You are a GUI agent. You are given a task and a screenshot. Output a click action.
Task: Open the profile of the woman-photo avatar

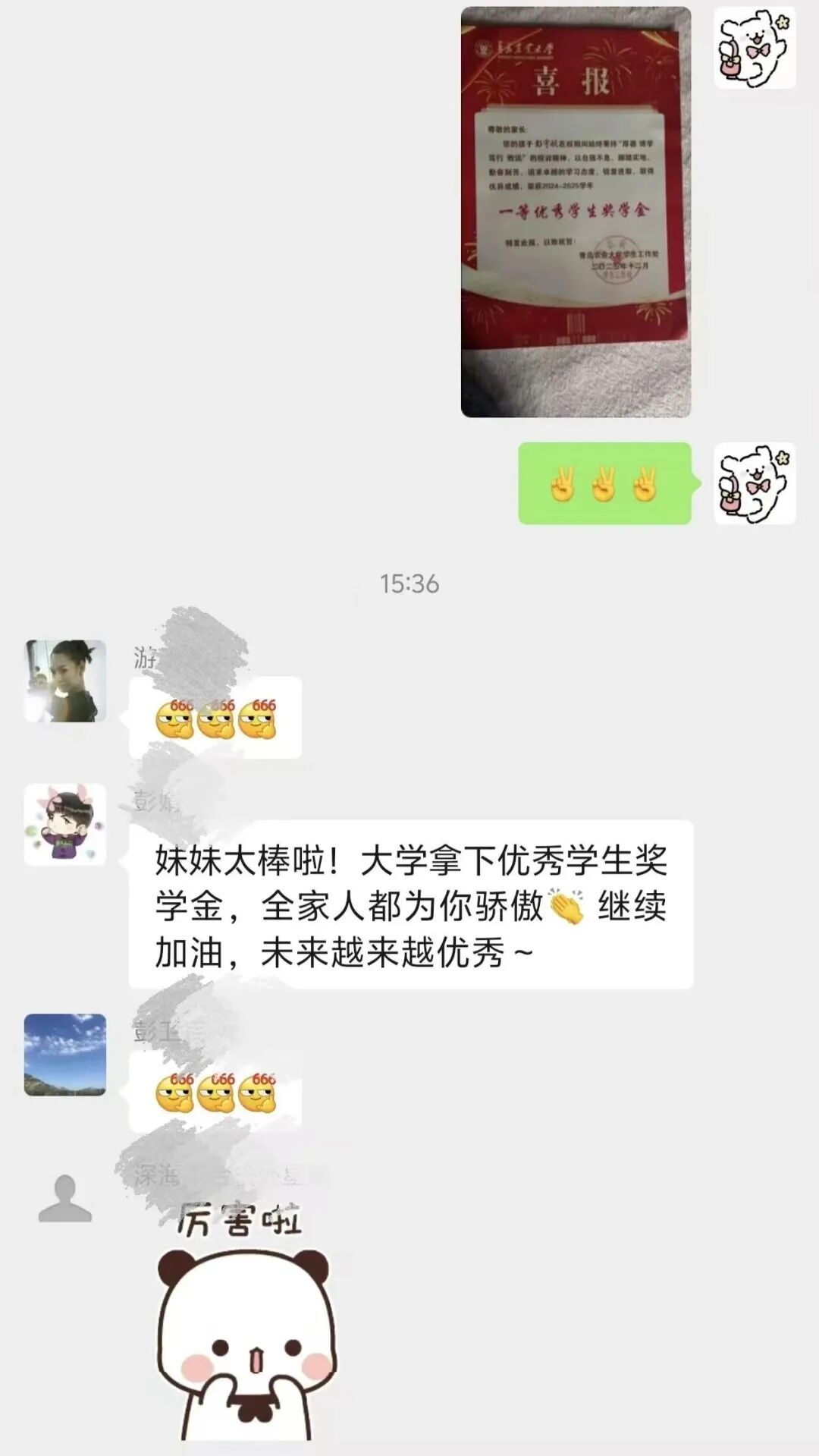pos(65,681)
